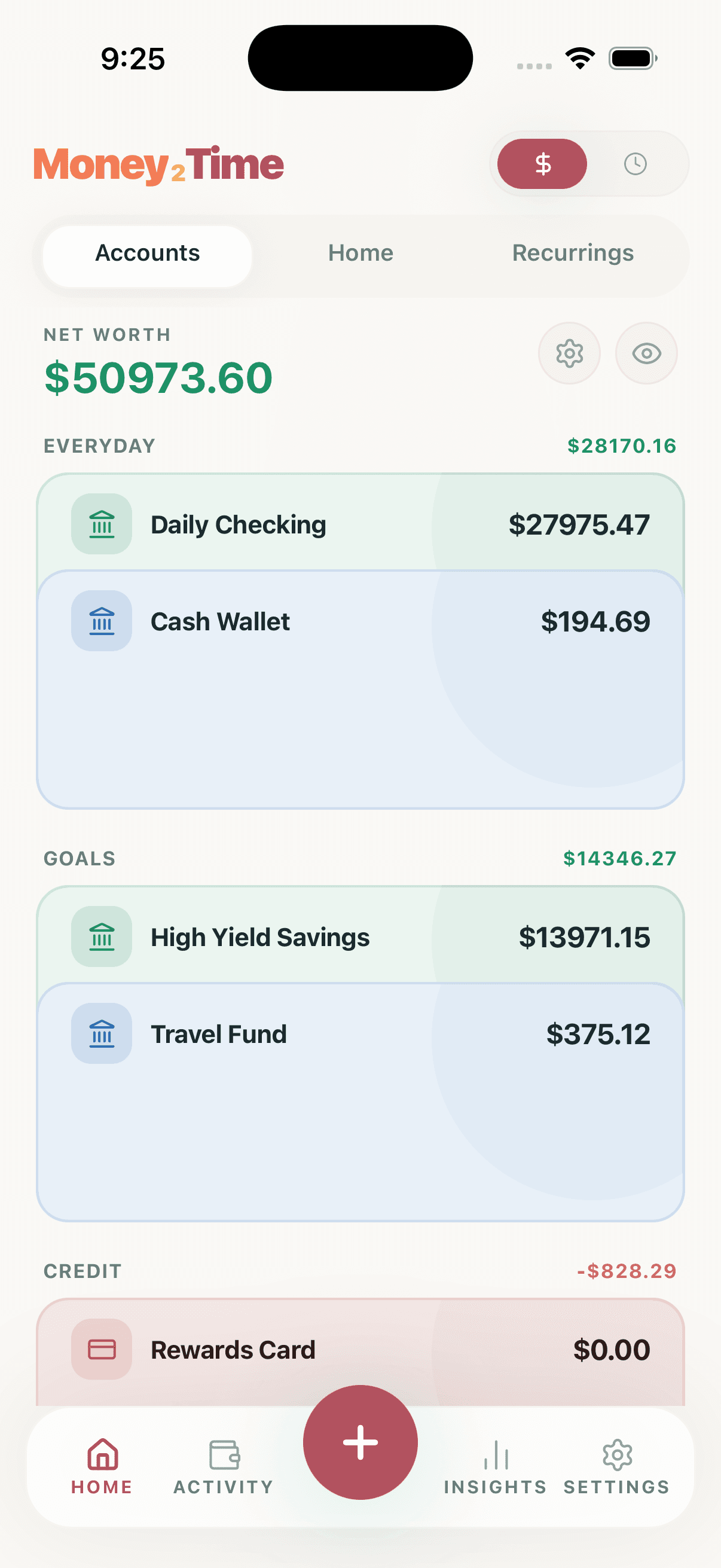The width and height of the screenshot is (721, 1568).
Task: Click the Travel Fund bank icon
Action: click(101, 1033)
